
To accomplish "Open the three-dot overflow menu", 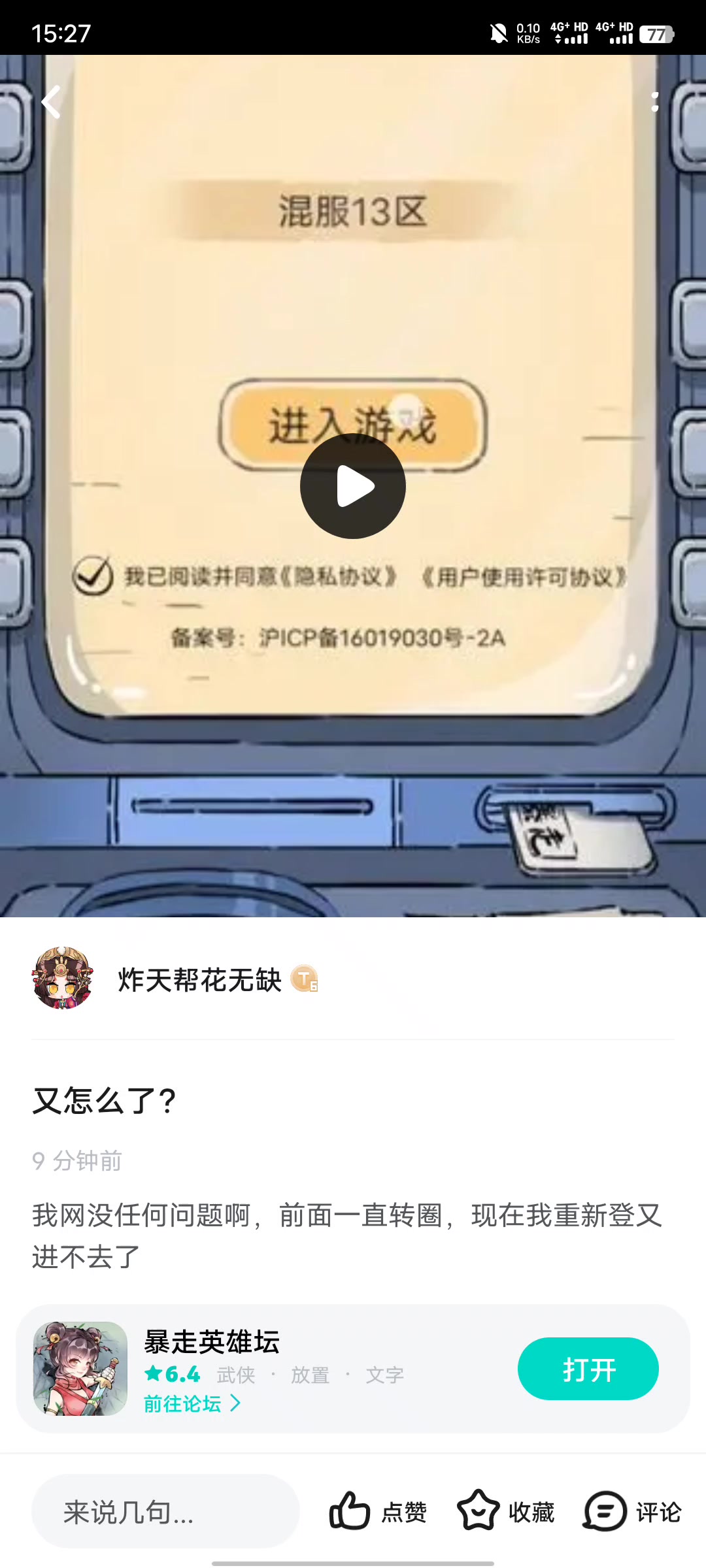I will 654,102.
